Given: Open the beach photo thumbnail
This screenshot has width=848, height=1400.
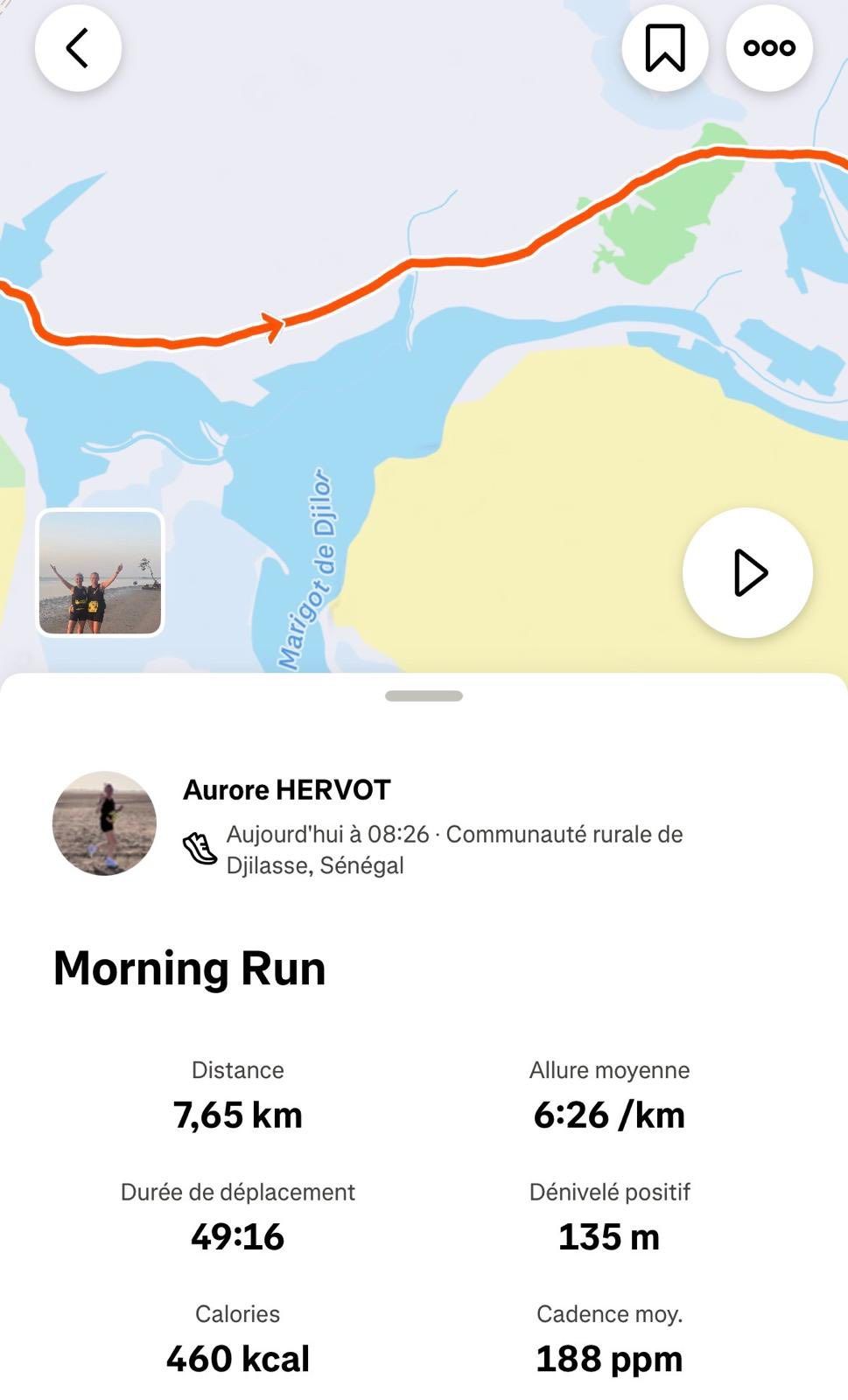Looking at the screenshot, I should click(x=100, y=572).
